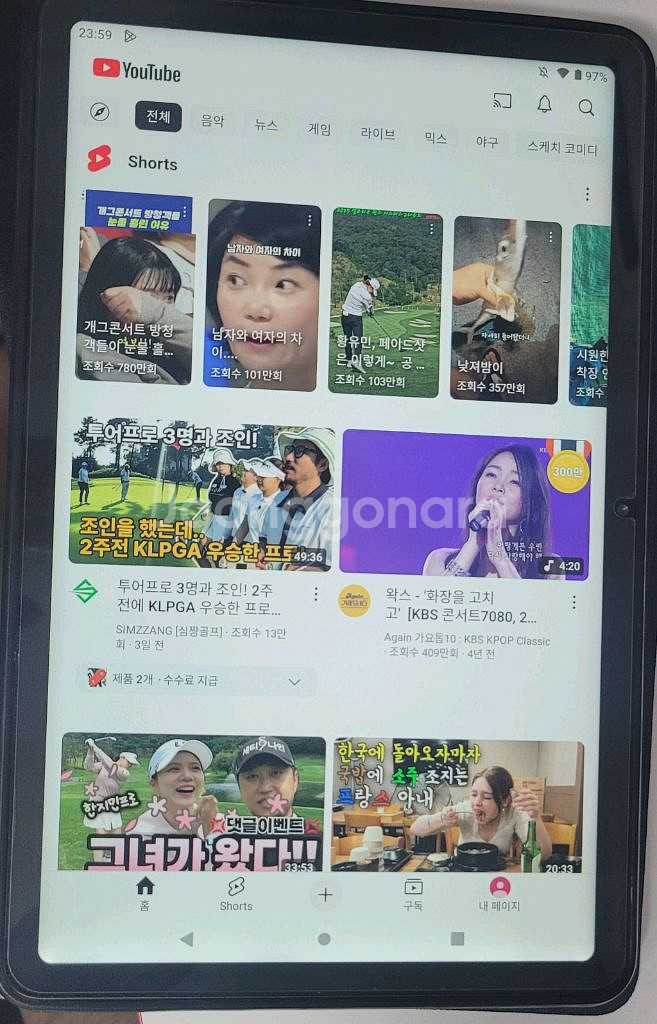Play the 낮저밤이 Short

point(504,310)
